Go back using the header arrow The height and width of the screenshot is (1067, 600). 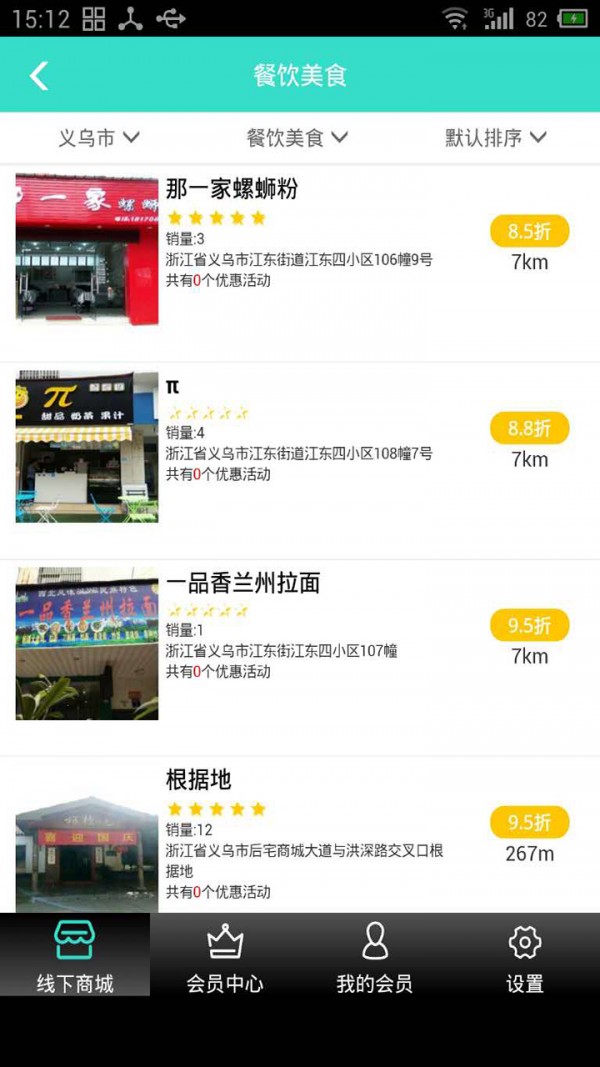[39, 76]
